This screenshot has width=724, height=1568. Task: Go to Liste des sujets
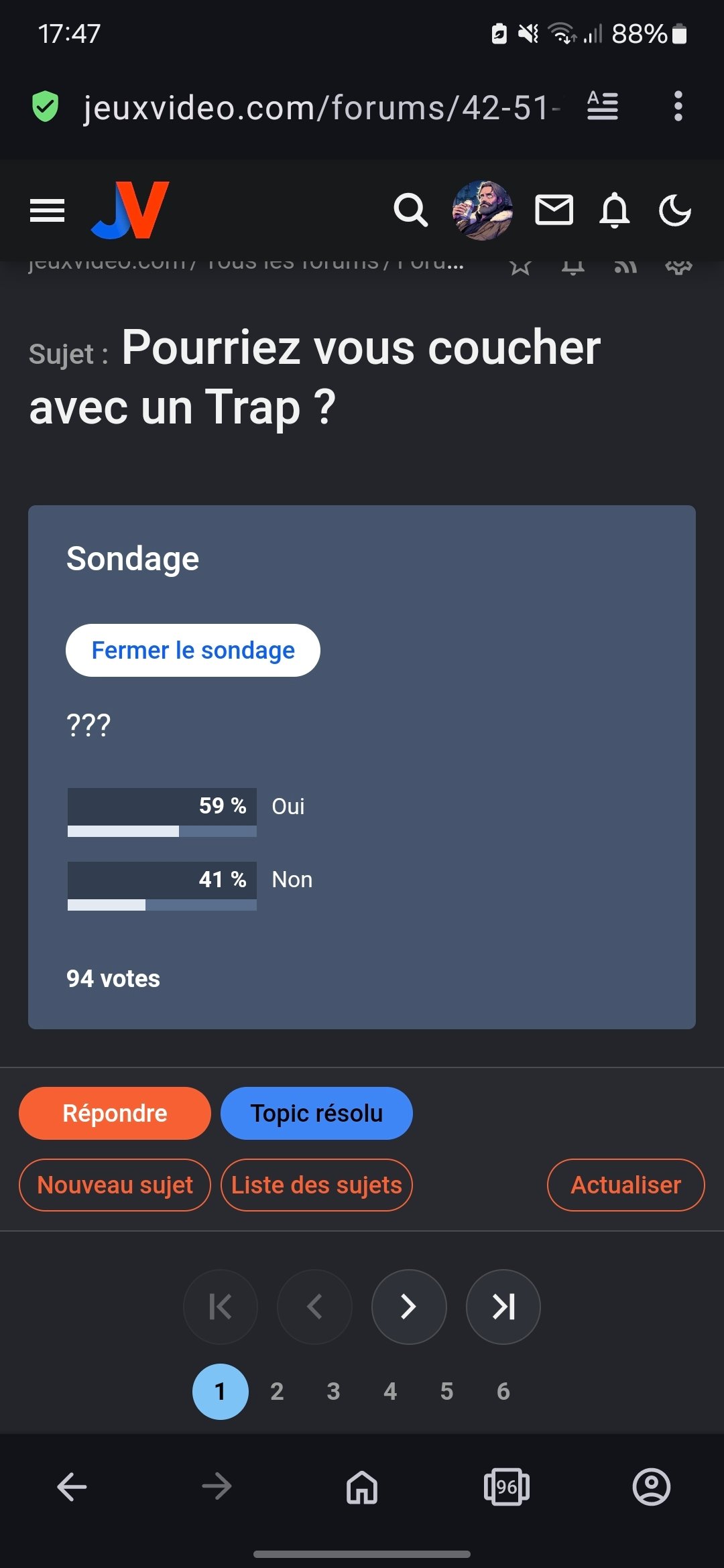[x=316, y=1185]
